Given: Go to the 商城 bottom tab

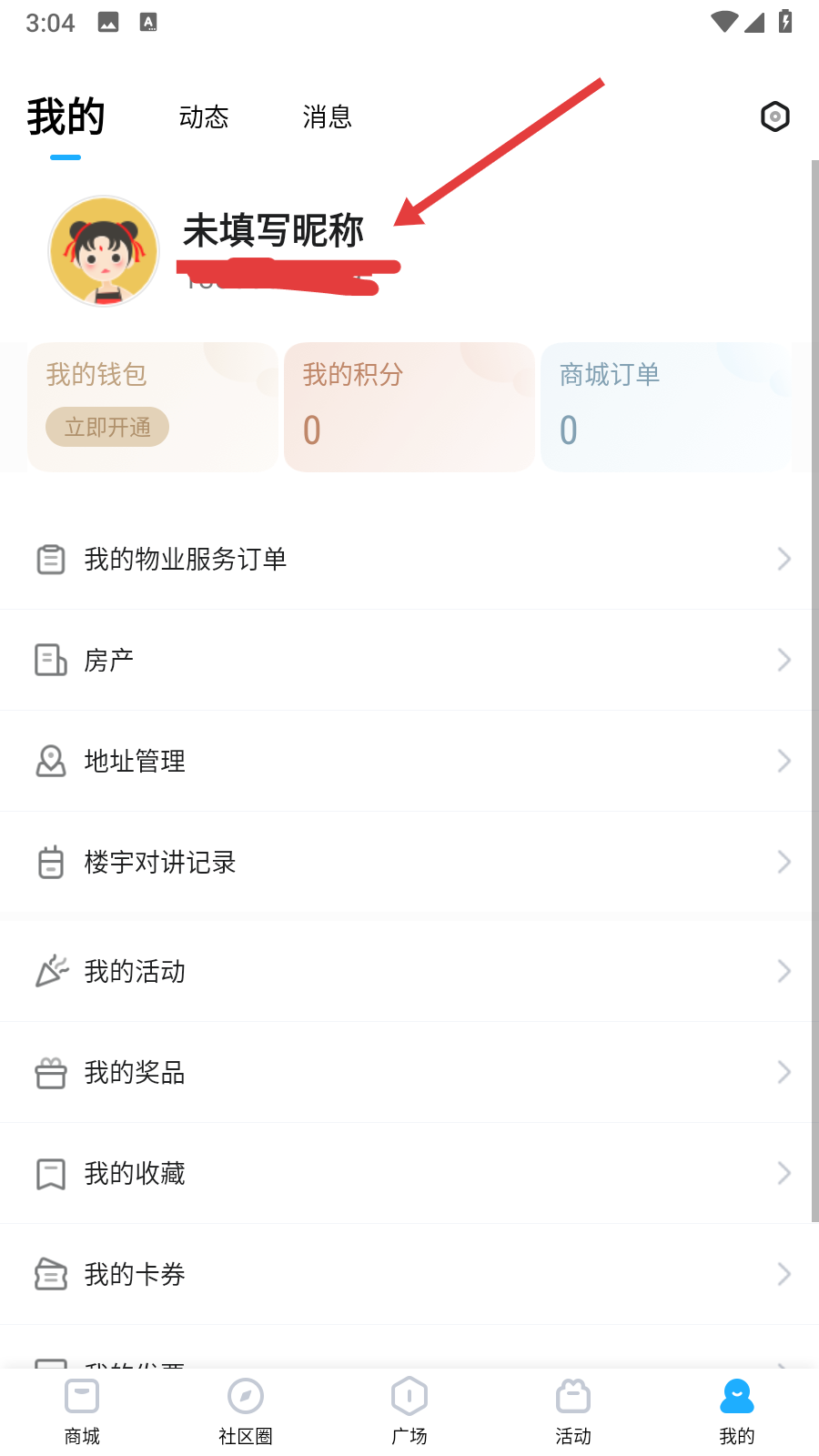Looking at the screenshot, I should tap(82, 1410).
